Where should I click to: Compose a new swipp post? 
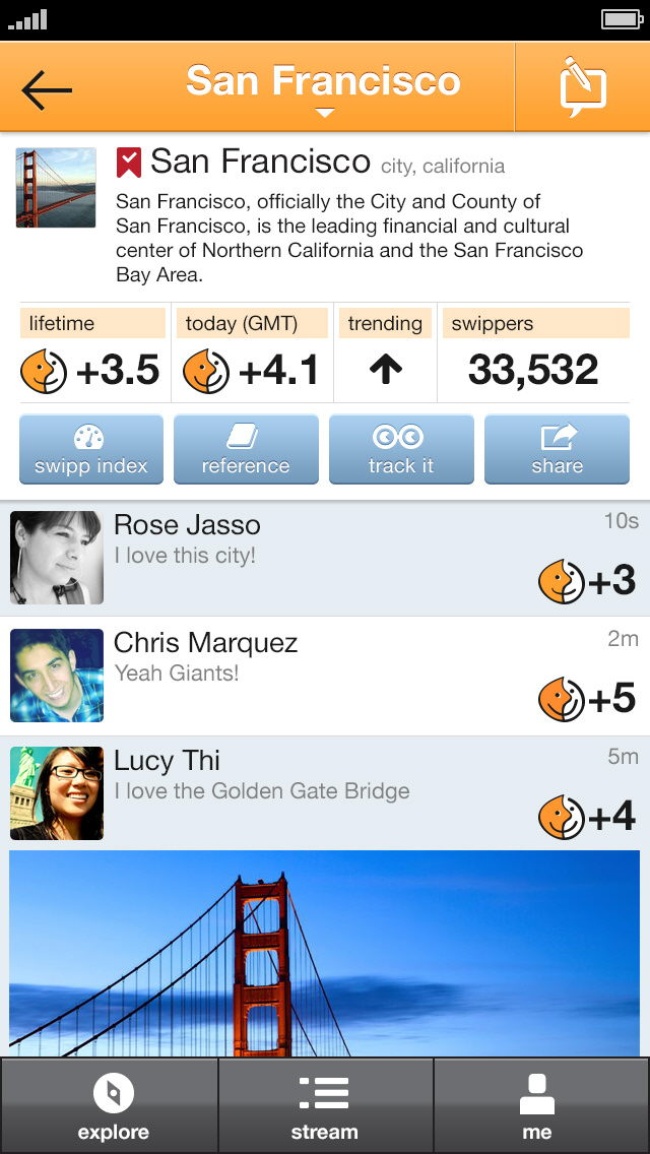[x=582, y=88]
